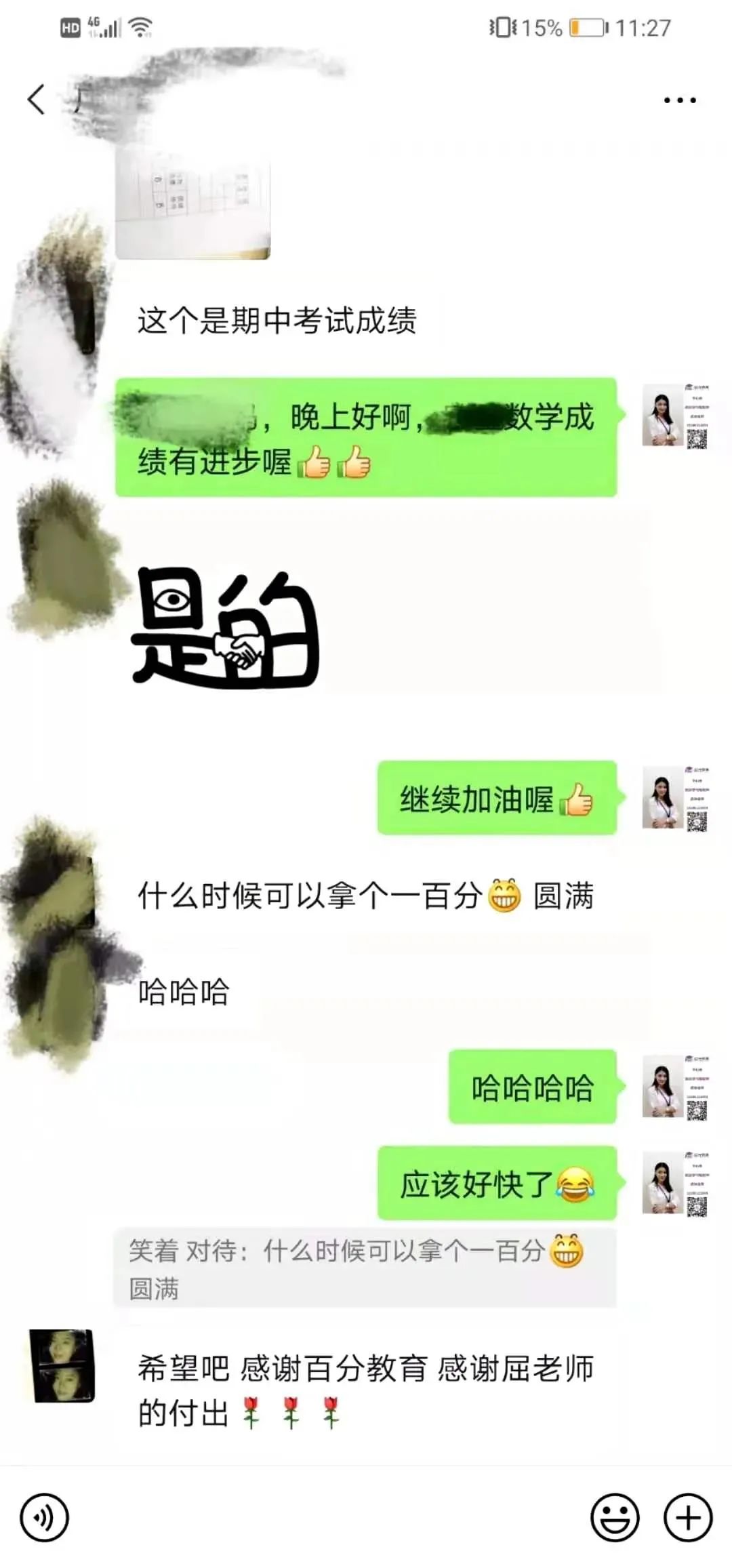Open the emoji sticker panel
Screen dimensions: 732x1568
615,1517
